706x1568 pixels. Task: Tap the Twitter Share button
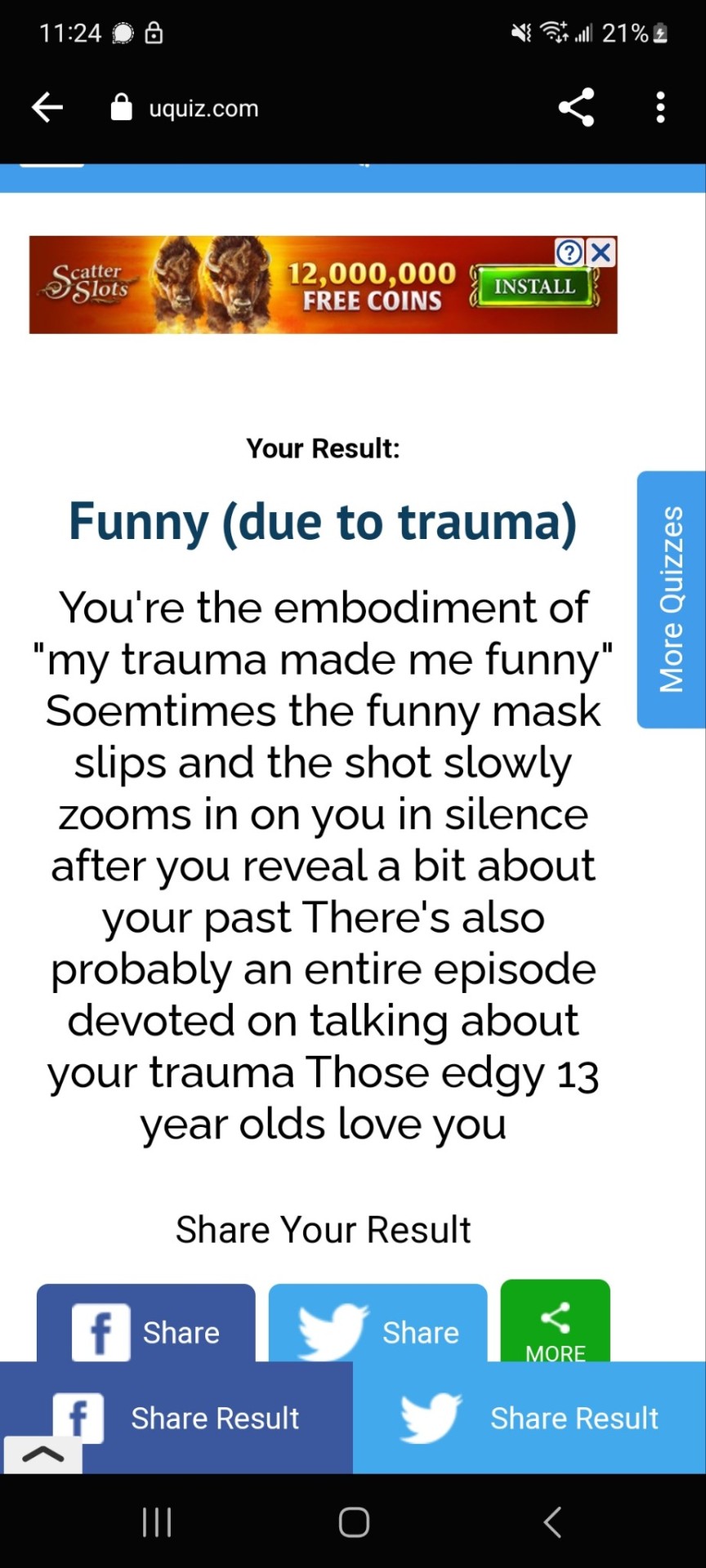pos(378,1325)
